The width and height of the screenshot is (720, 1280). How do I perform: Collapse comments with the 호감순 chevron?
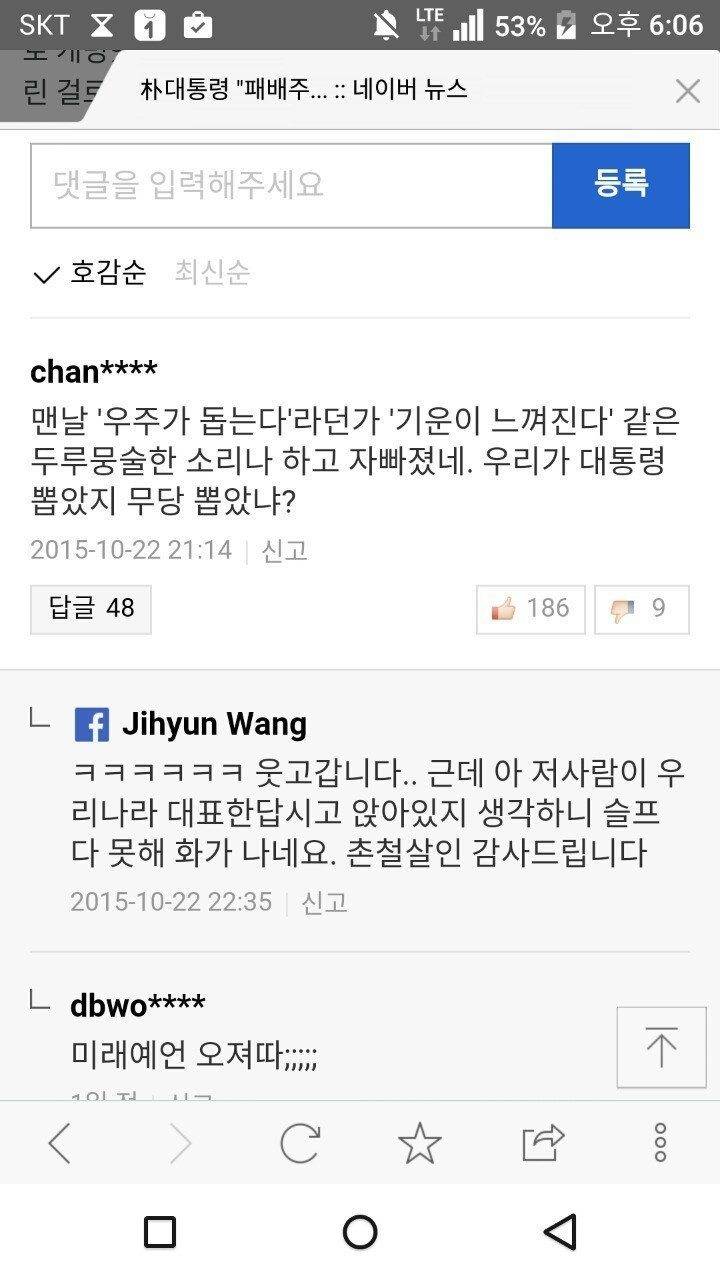point(44,276)
